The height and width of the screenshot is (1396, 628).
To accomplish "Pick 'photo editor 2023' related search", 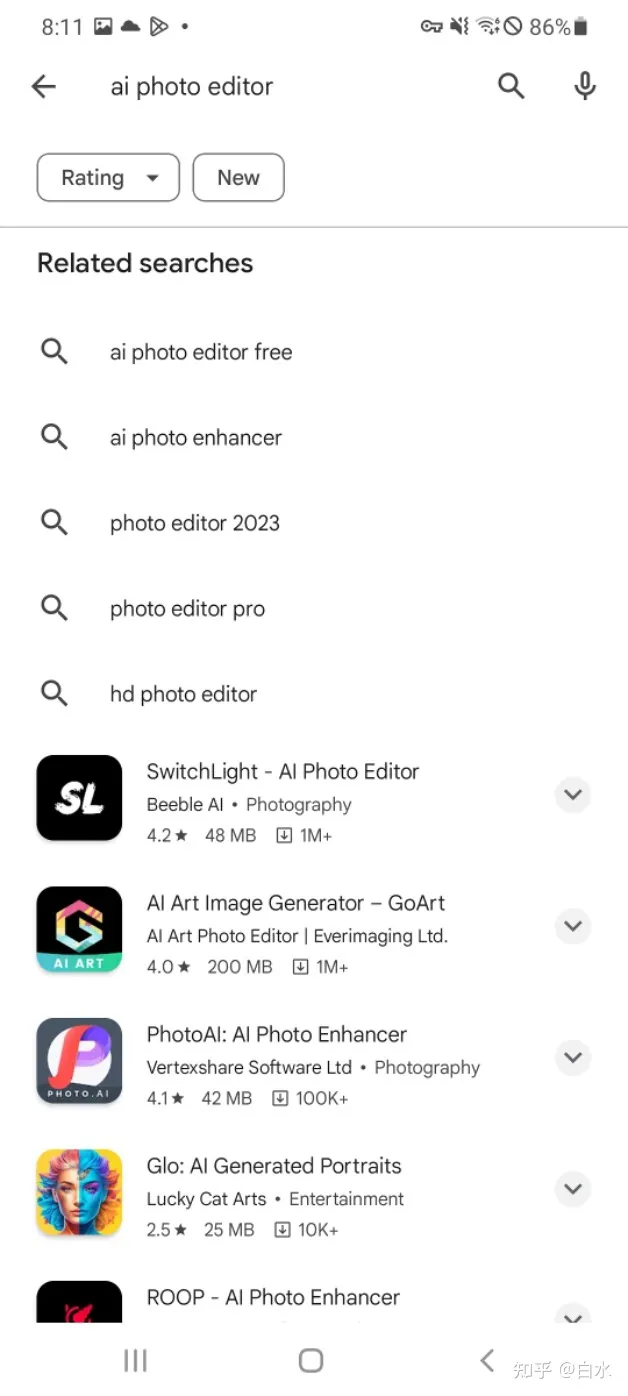I will [x=314, y=523].
